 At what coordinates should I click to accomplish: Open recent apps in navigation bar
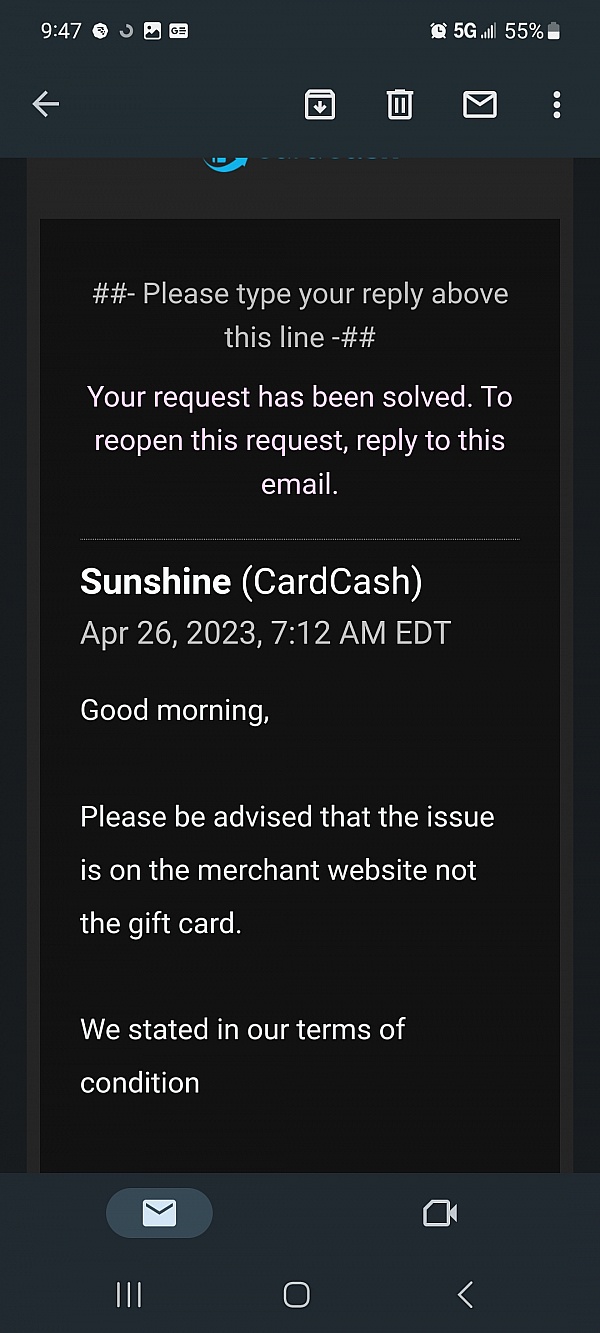(129, 1295)
